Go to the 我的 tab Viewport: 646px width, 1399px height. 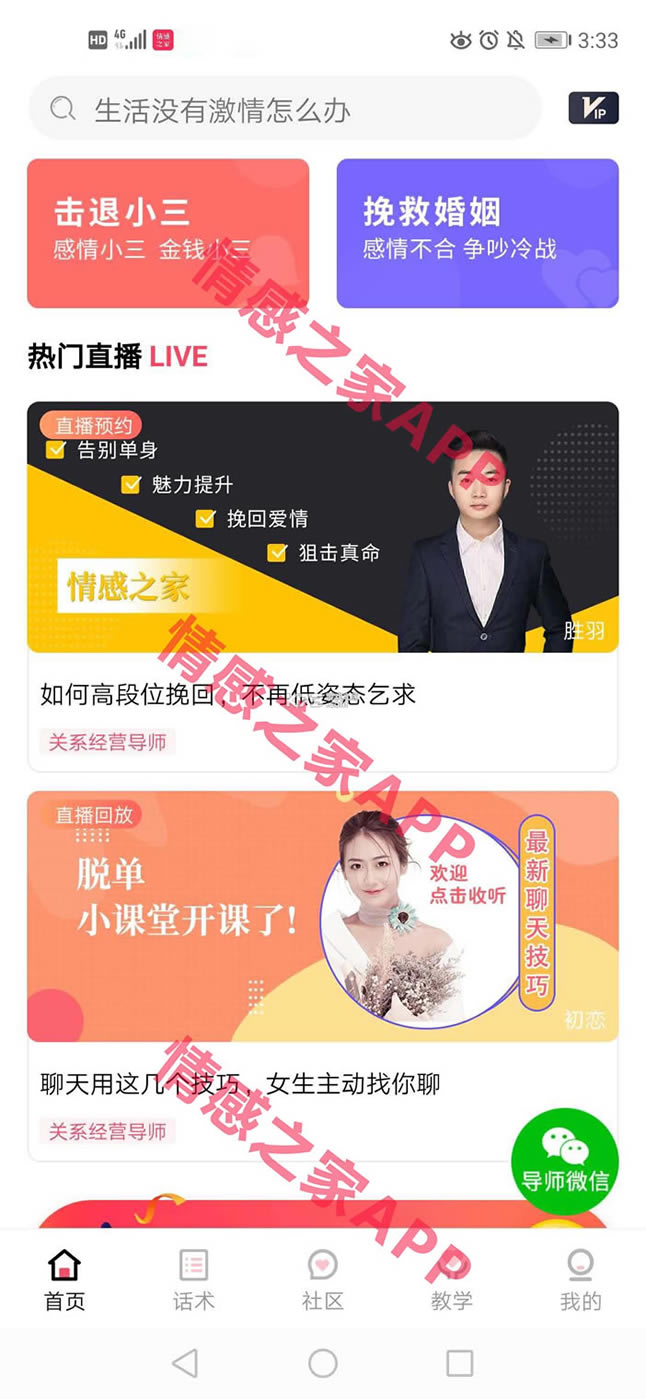pyautogui.click(x=580, y=1279)
